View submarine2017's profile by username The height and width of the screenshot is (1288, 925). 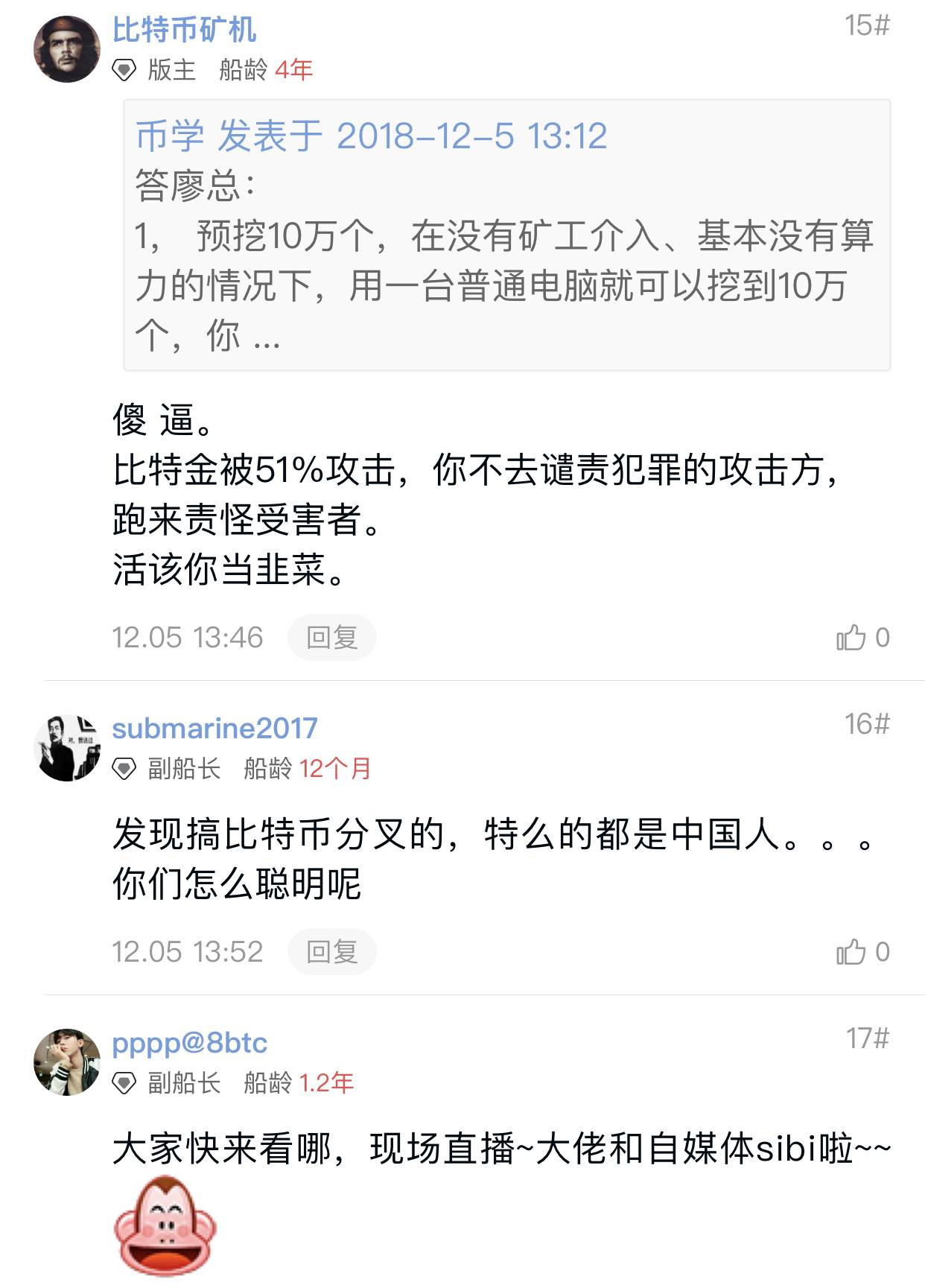tap(214, 728)
